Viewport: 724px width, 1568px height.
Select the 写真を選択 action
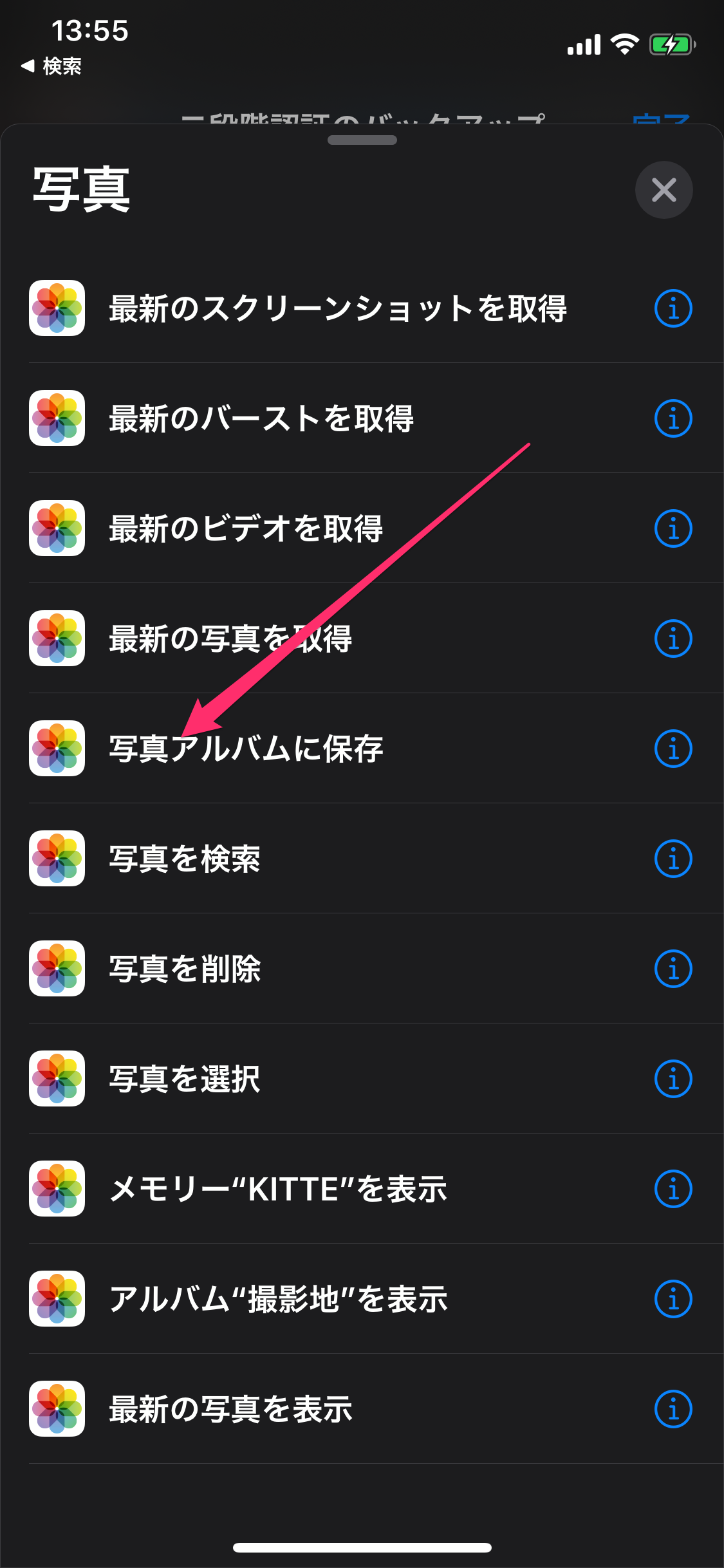[185, 1079]
